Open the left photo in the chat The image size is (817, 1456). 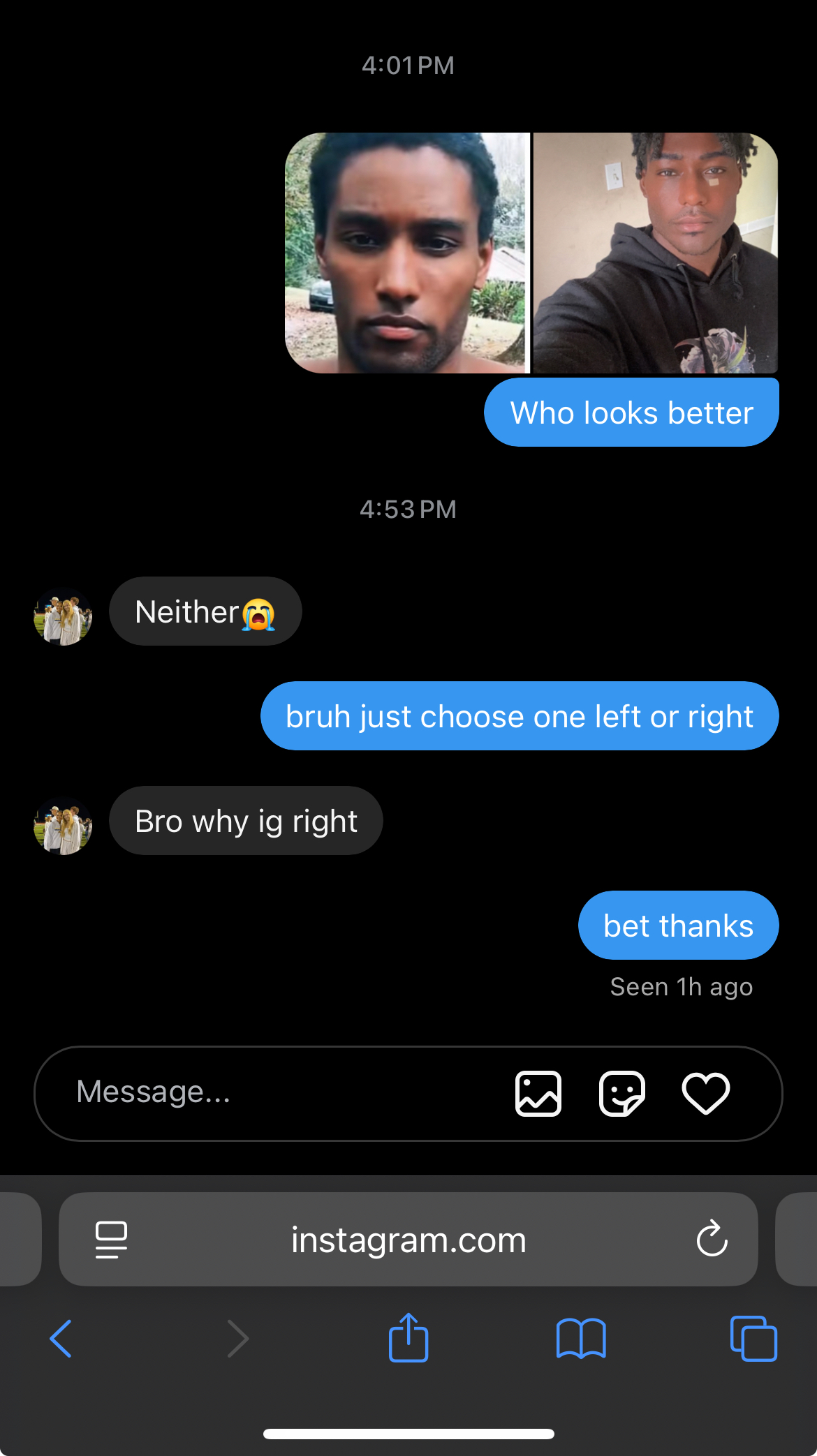(406, 253)
